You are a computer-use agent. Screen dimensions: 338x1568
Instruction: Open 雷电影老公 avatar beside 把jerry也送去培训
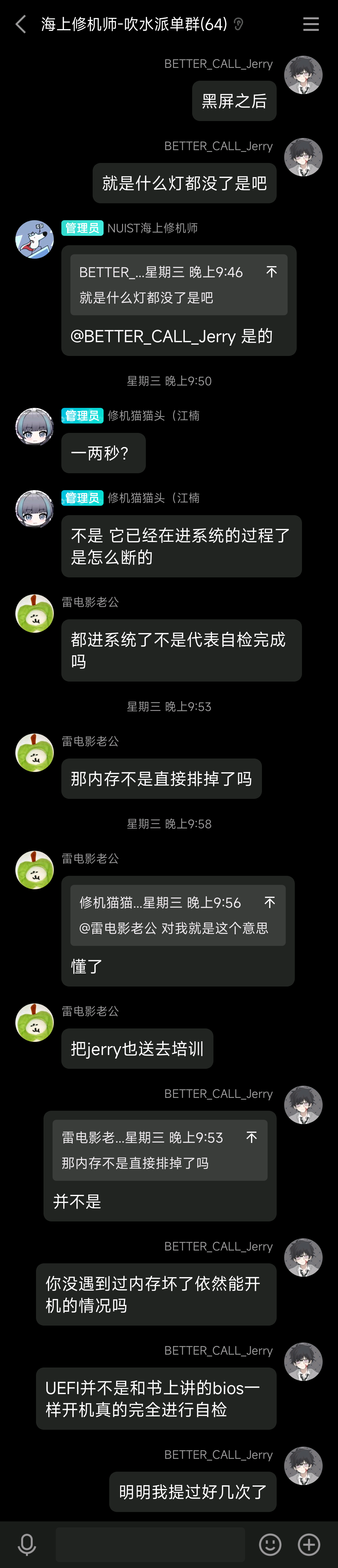[35, 1022]
